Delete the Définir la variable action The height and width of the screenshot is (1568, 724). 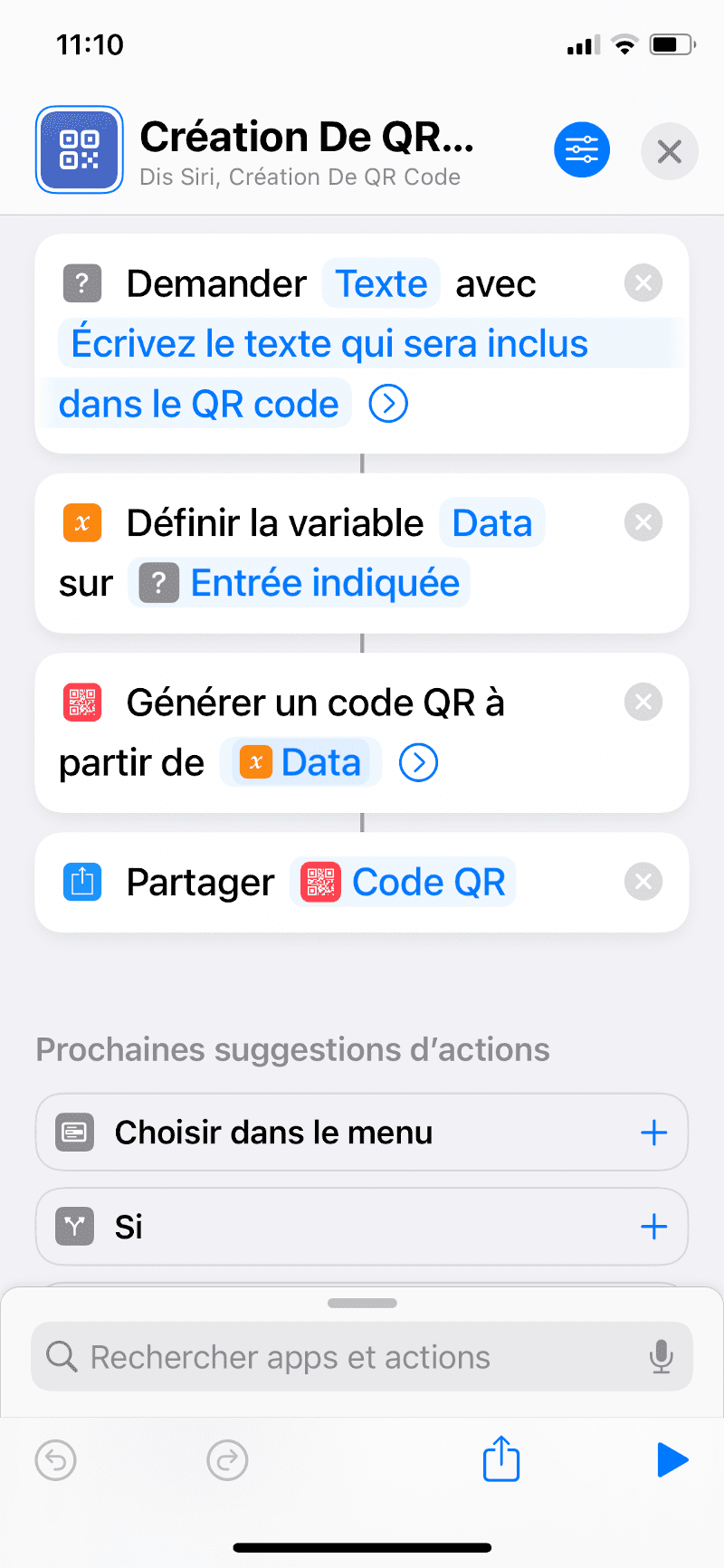(643, 522)
